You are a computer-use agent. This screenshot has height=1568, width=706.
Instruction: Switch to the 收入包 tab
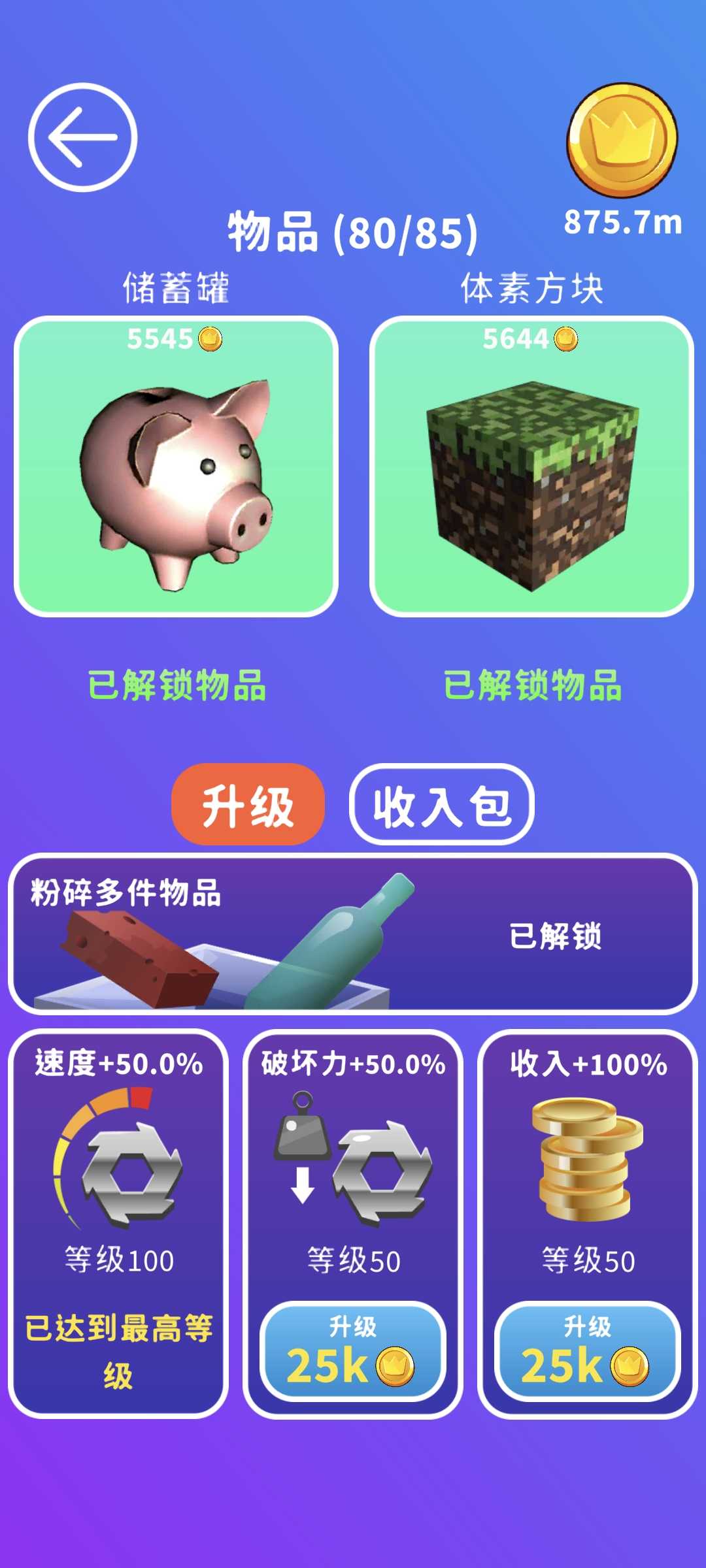point(442,805)
